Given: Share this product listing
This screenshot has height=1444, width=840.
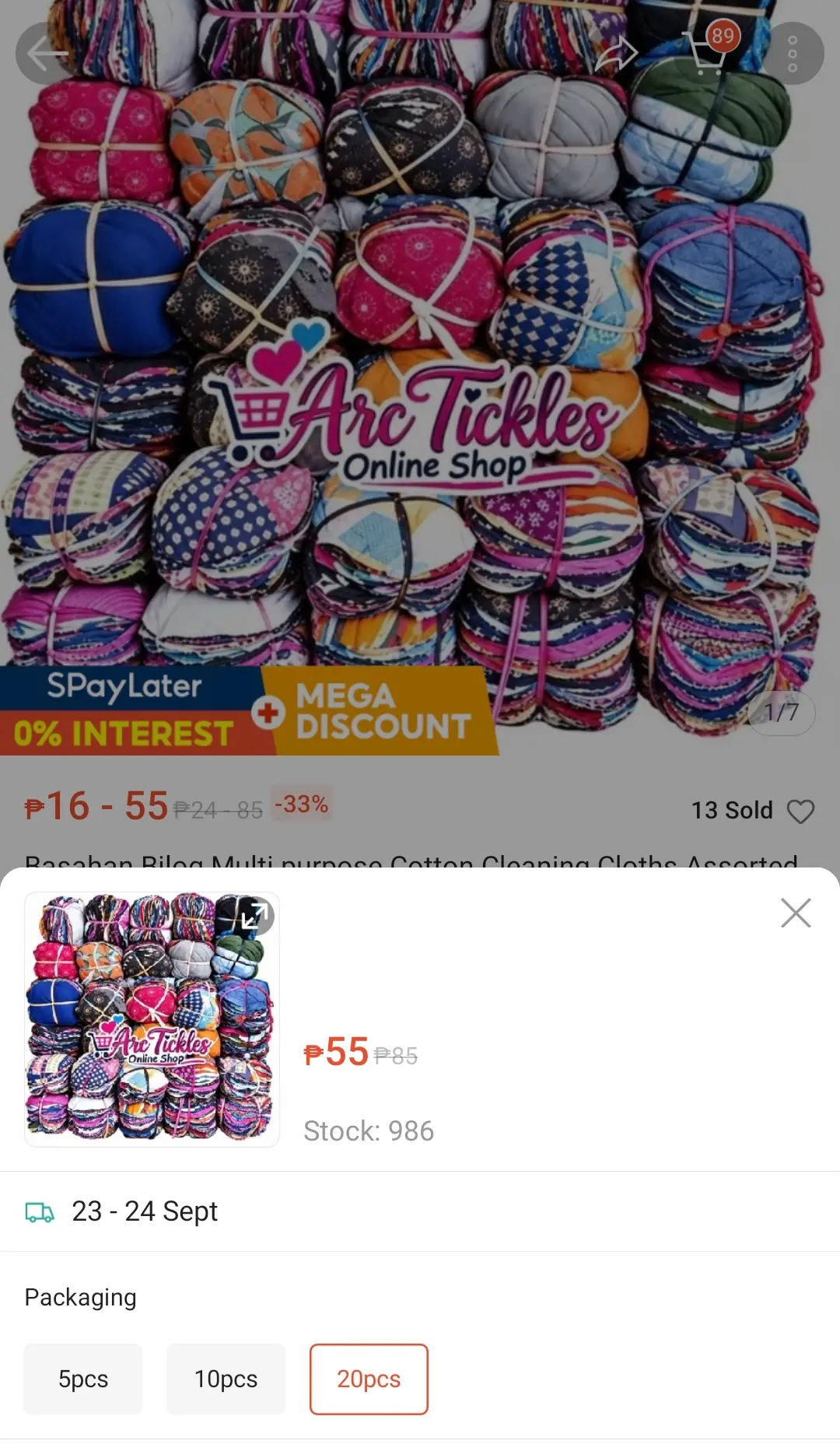Looking at the screenshot, I should point(616,53).
